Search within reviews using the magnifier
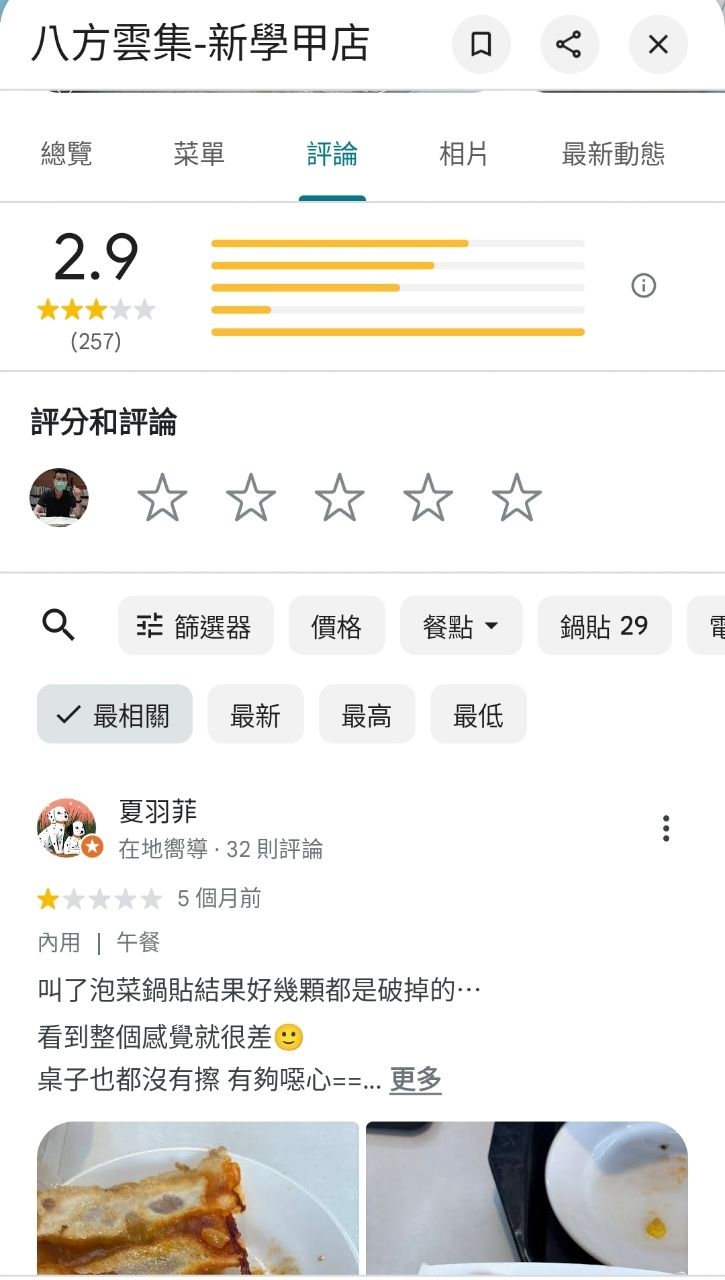The width and height of the screenshot is (725, 1280). [x=59, y=626]
